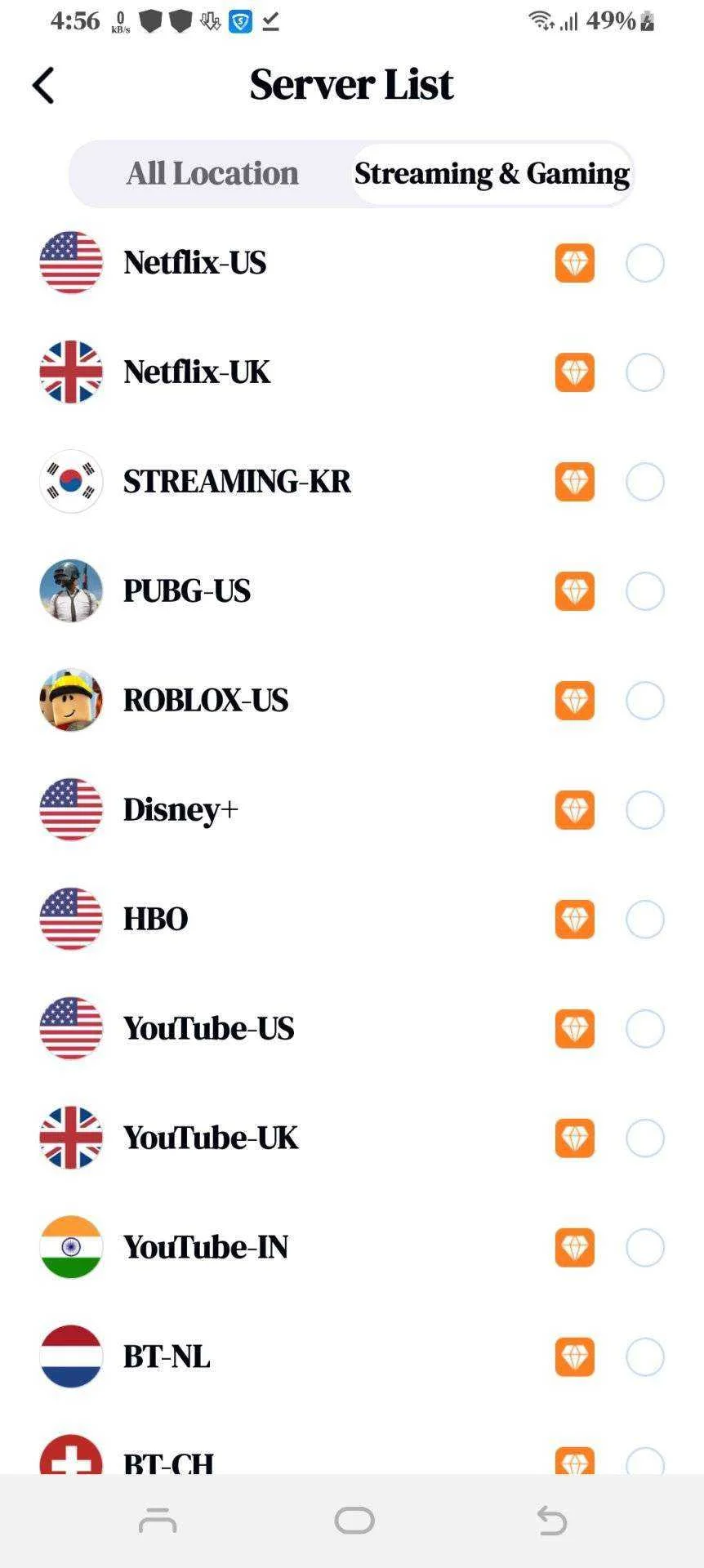
Task: Select the ROBLOX-US radio button
Action: [645, 701]
